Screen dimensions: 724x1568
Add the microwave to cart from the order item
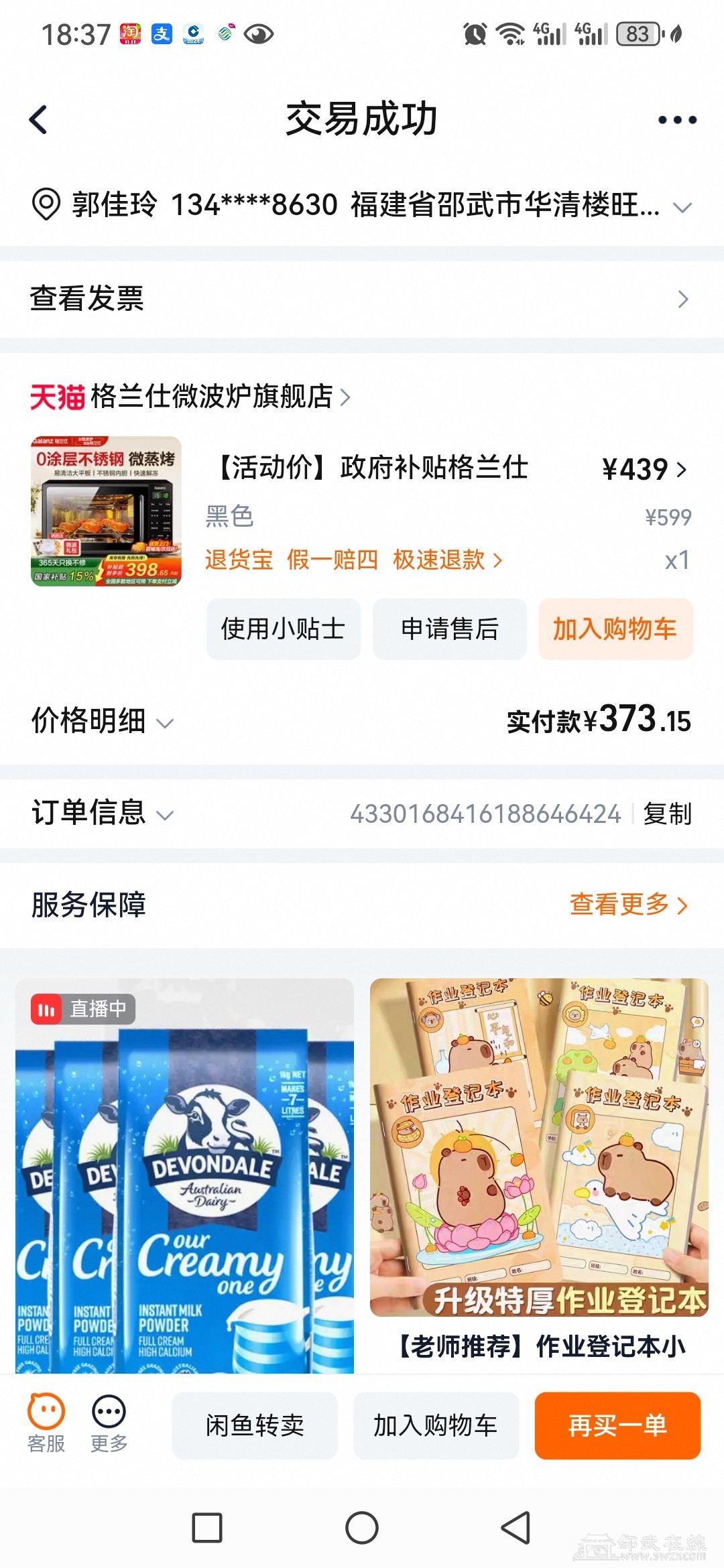pos(615,629)
